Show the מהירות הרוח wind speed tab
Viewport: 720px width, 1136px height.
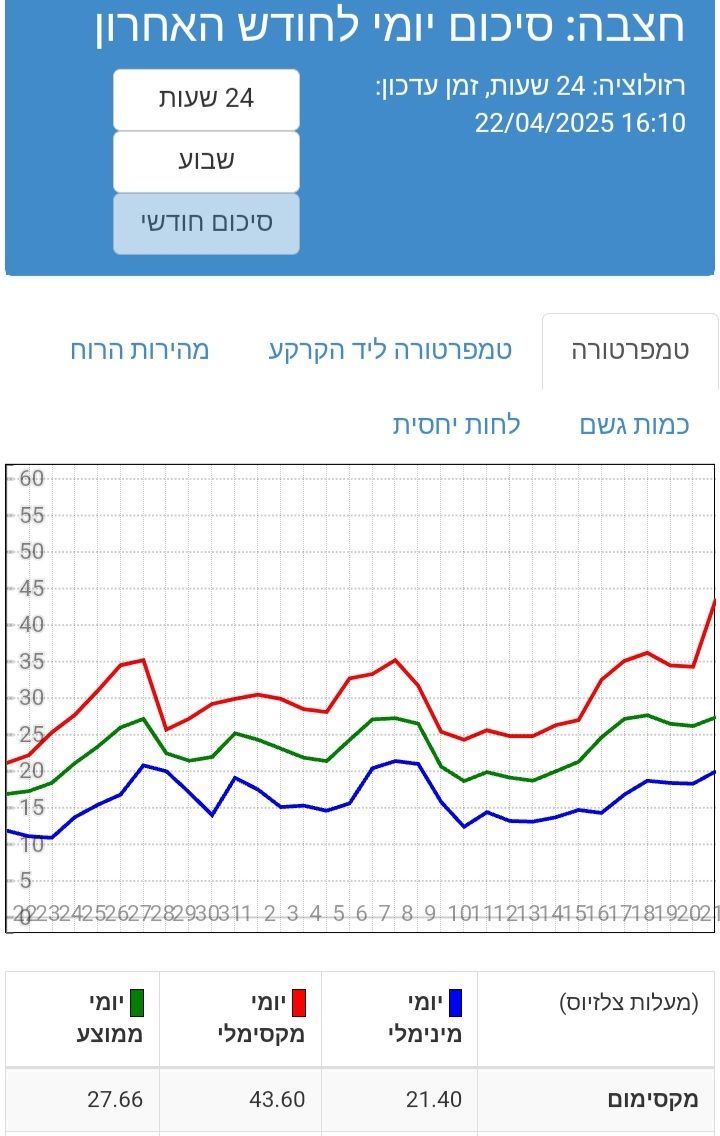click(x=140, y=351)
